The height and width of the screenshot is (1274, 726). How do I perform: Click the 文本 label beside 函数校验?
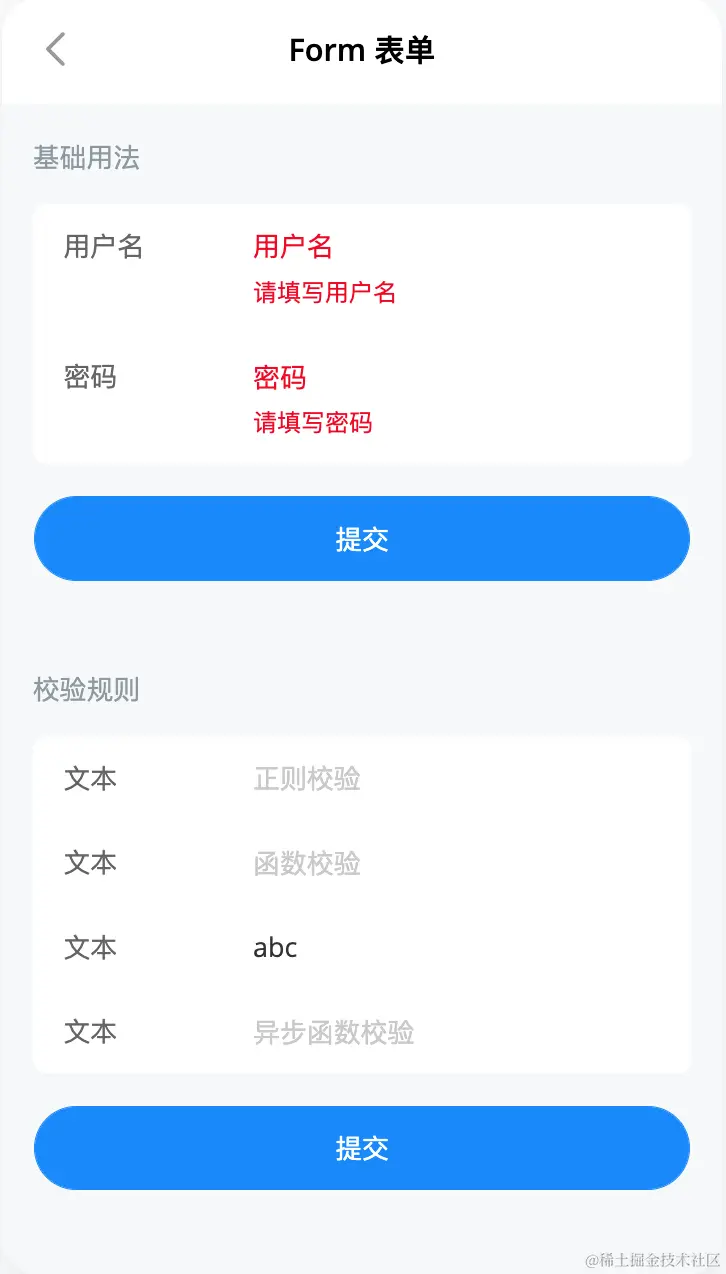(x=90, y=863)
